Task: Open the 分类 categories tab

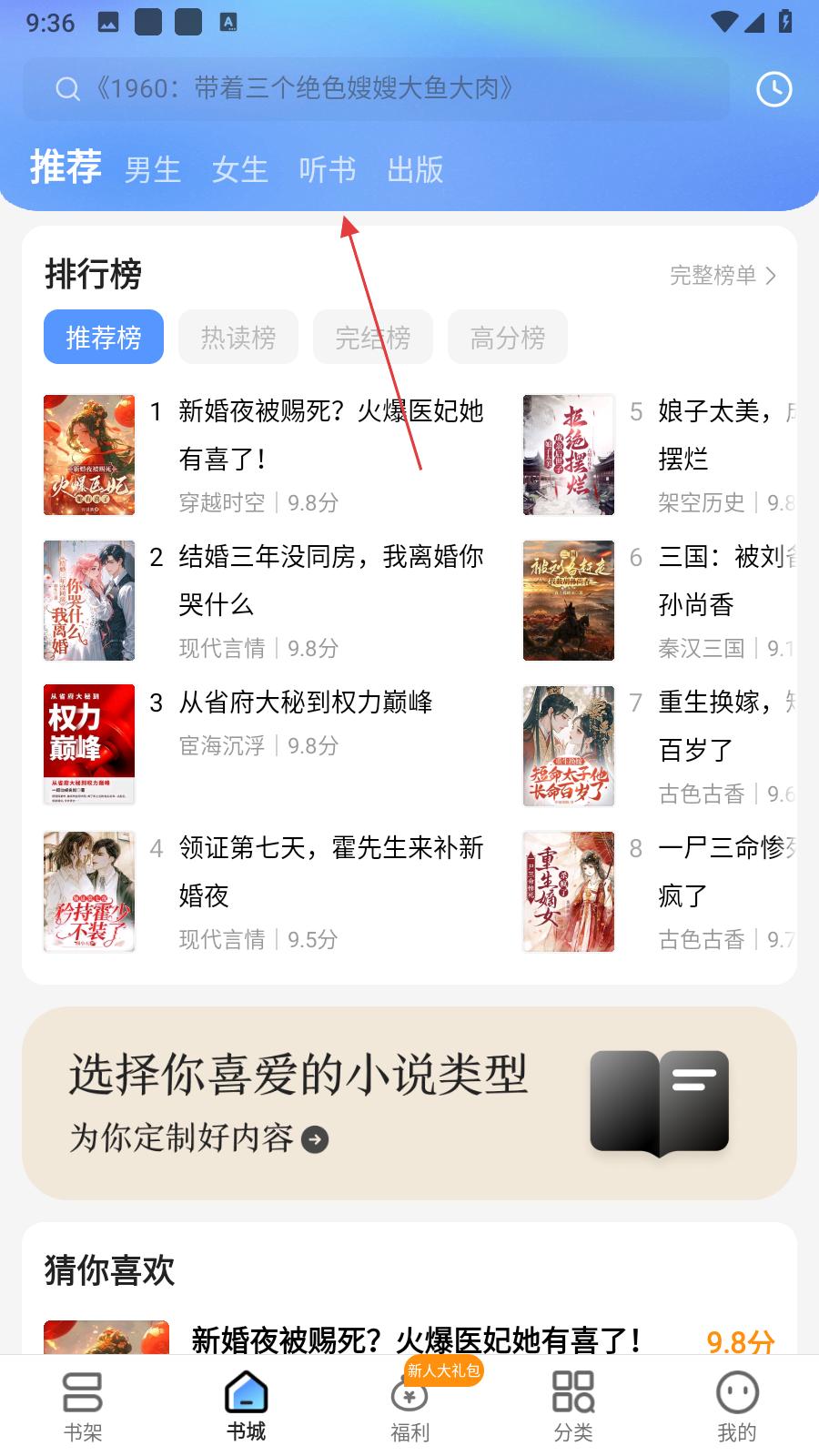Action: pos(573,1406)
